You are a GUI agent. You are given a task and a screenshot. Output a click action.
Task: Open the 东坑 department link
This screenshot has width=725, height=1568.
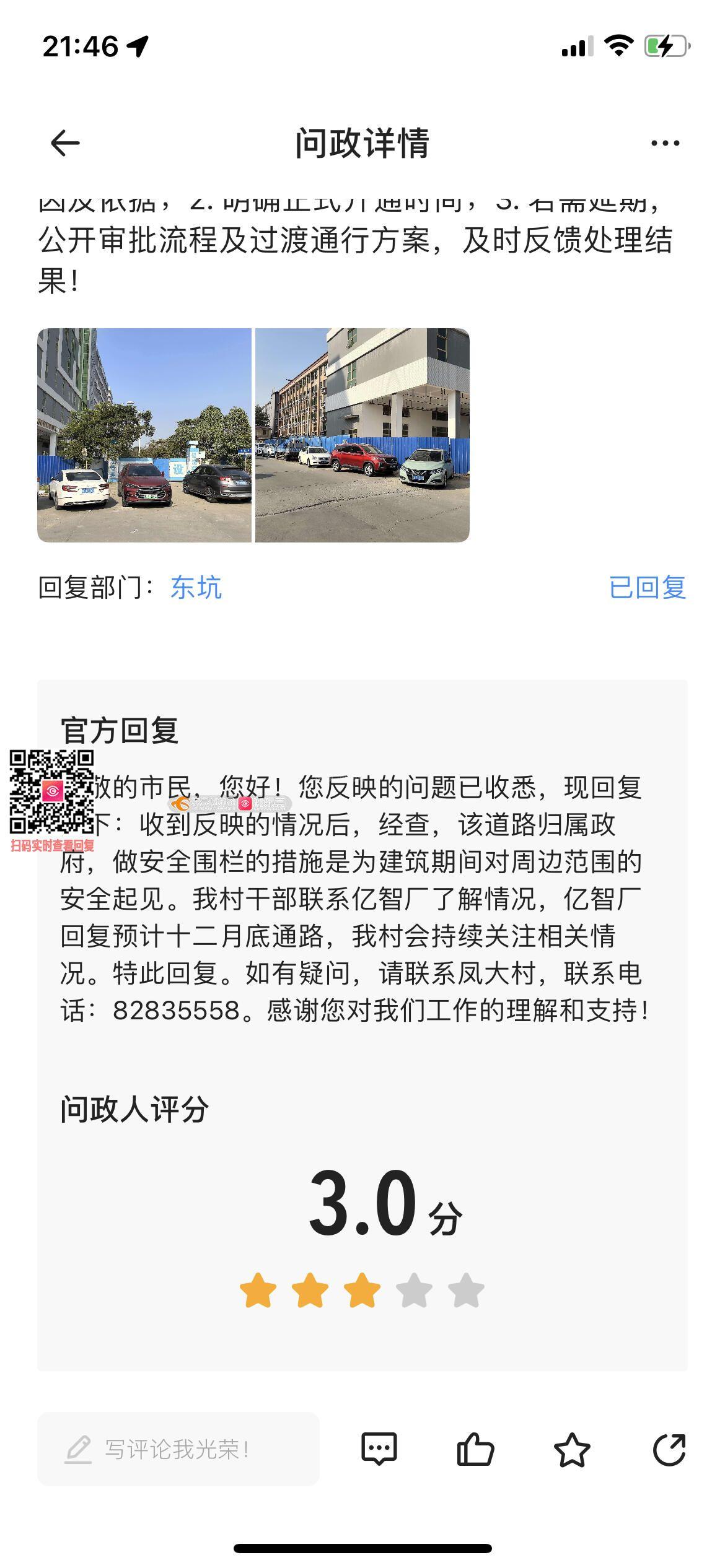pyautogui.click(x=196, y=587)
